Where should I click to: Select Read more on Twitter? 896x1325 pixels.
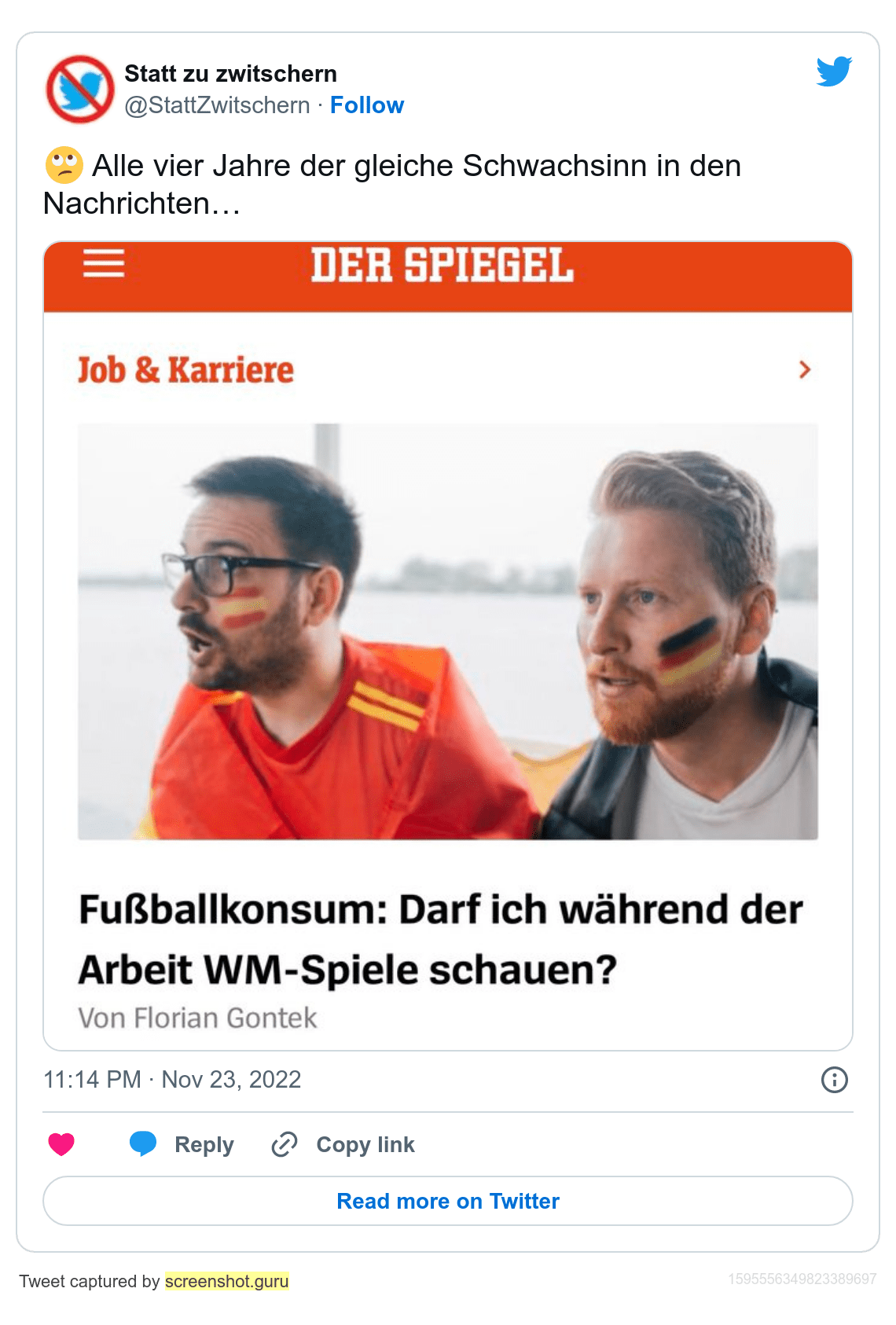[447, 1201]
